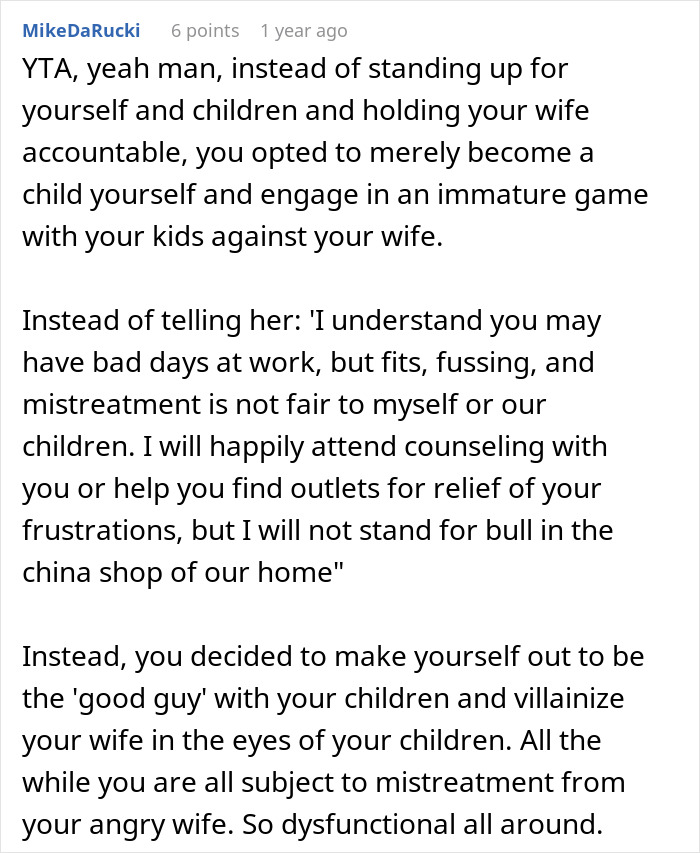
Task: Open MikeDaRucki's user profile
Action: [x=81, y=30]
